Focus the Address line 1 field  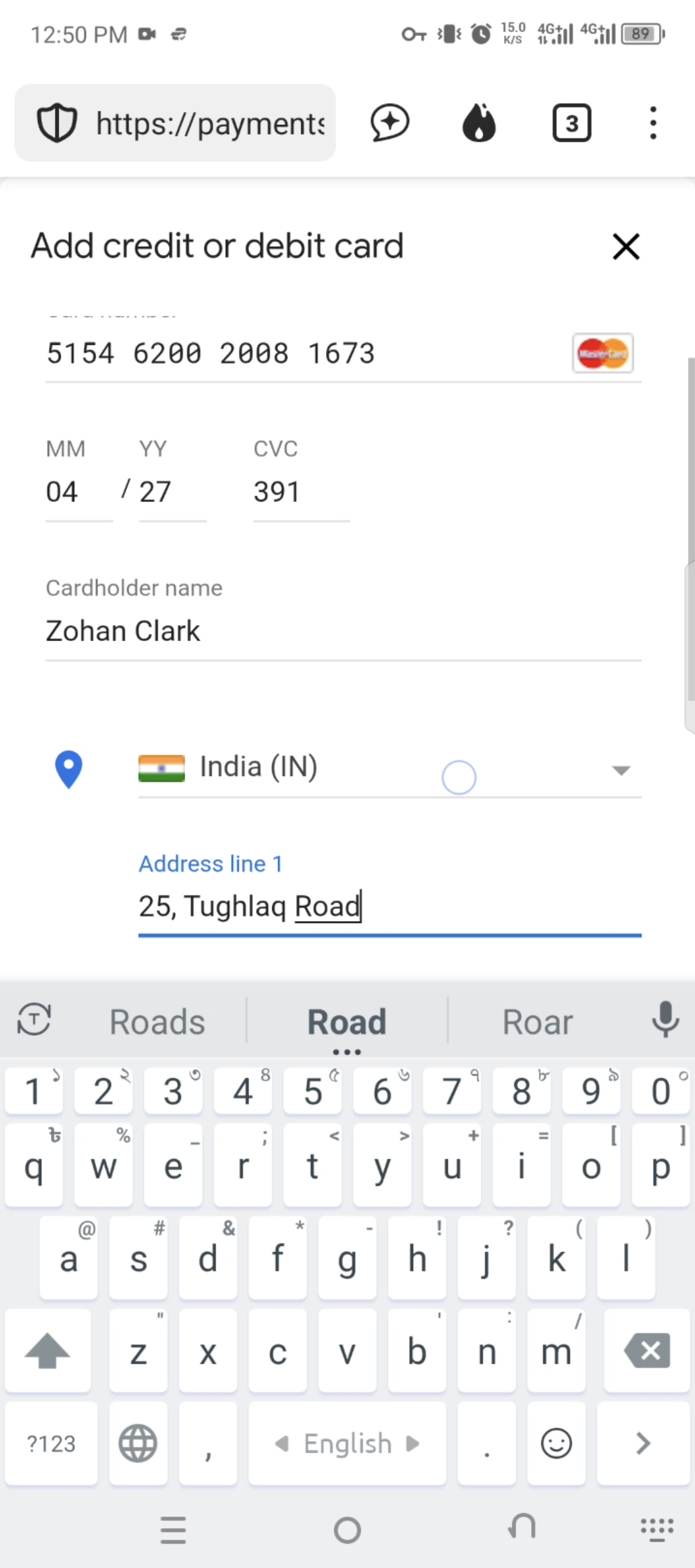[x=389, y=906]
